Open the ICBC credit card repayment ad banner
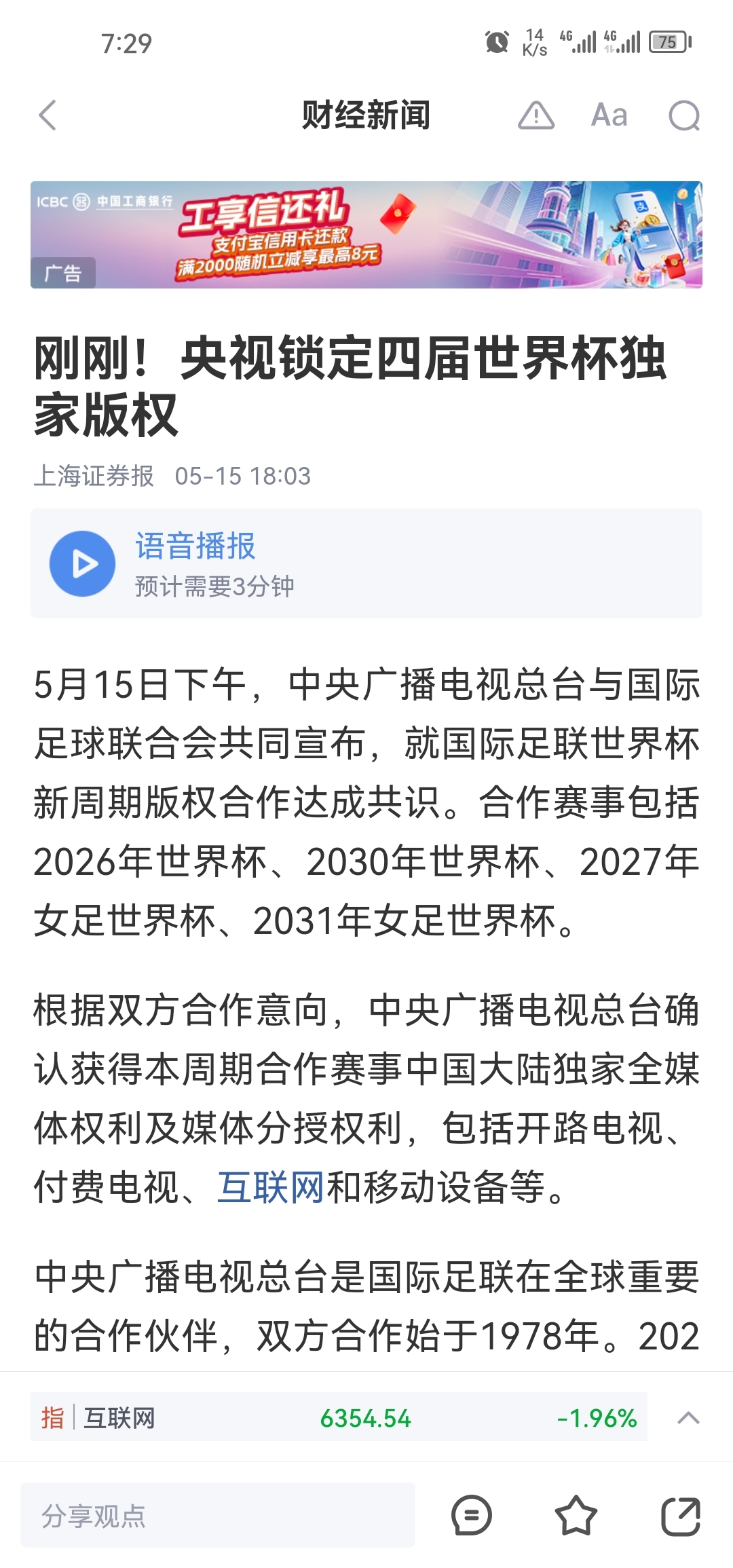 pyautogui.click(x=366, y=235)
